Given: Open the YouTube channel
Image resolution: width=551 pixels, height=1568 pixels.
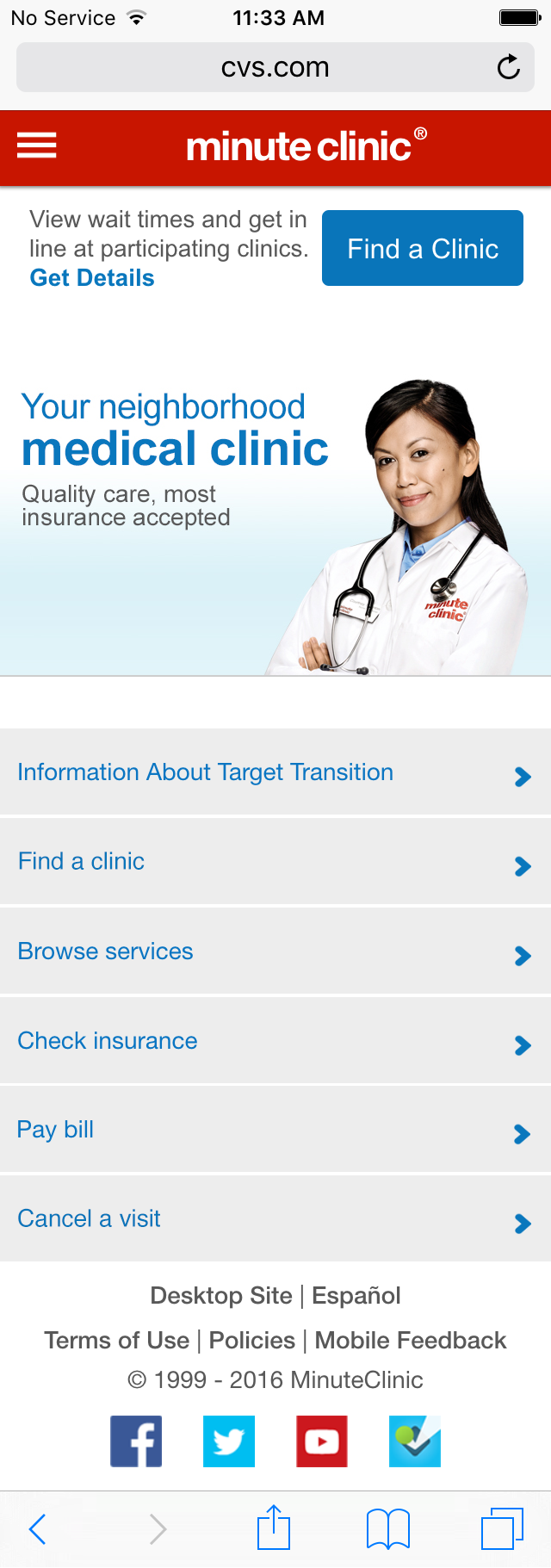Looking at the screenshot, I should pyautogui.click(x=322, y=1441).
